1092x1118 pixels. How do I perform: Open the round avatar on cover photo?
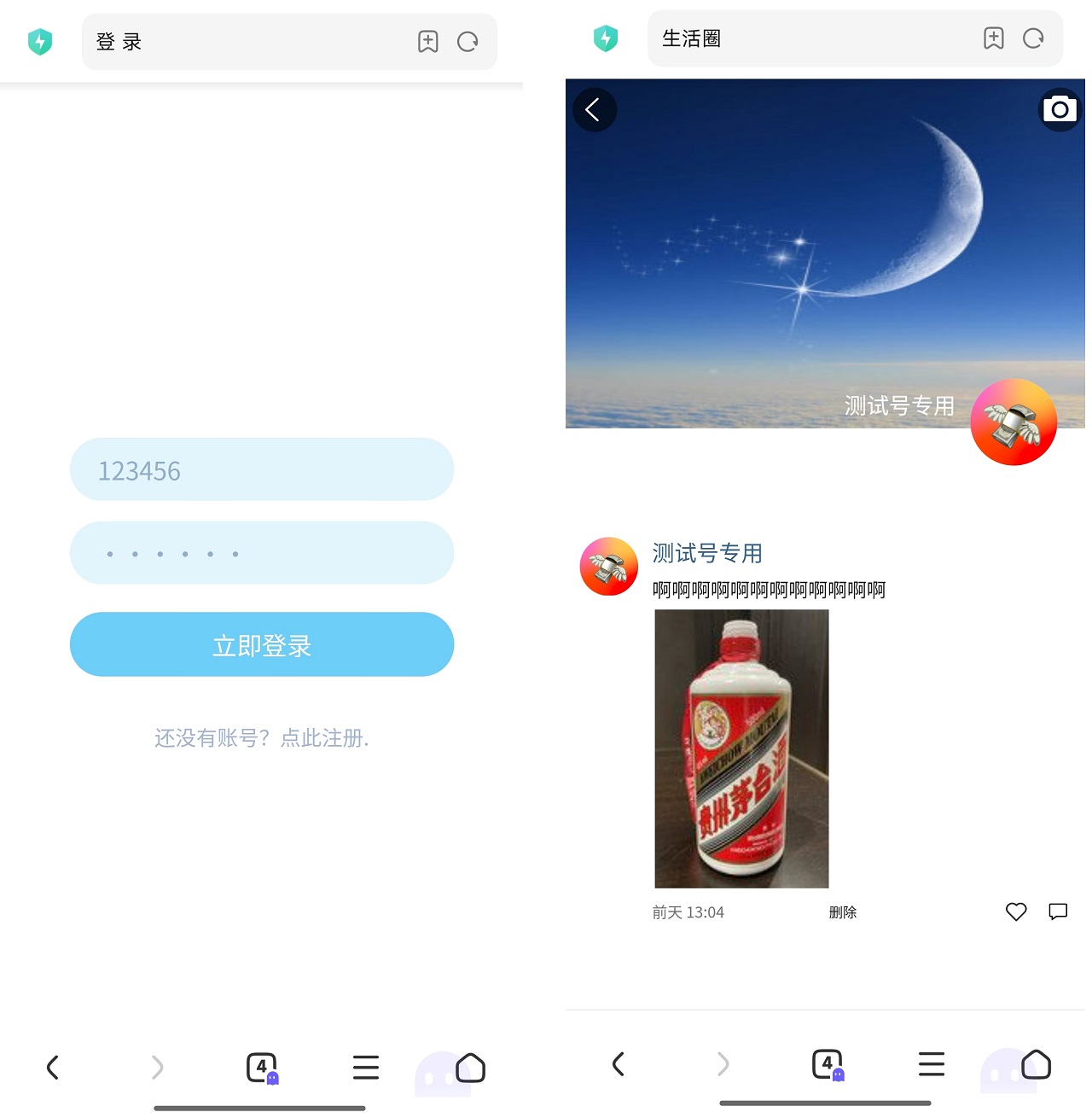[1014, 422]
